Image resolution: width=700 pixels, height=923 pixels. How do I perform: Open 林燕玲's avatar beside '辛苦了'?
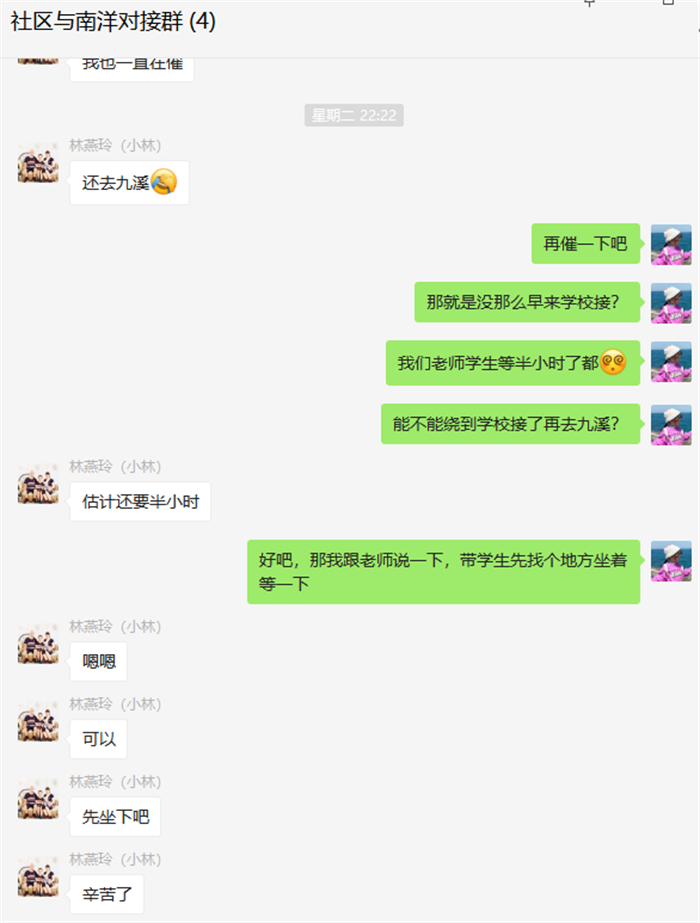tap(38, 877)
